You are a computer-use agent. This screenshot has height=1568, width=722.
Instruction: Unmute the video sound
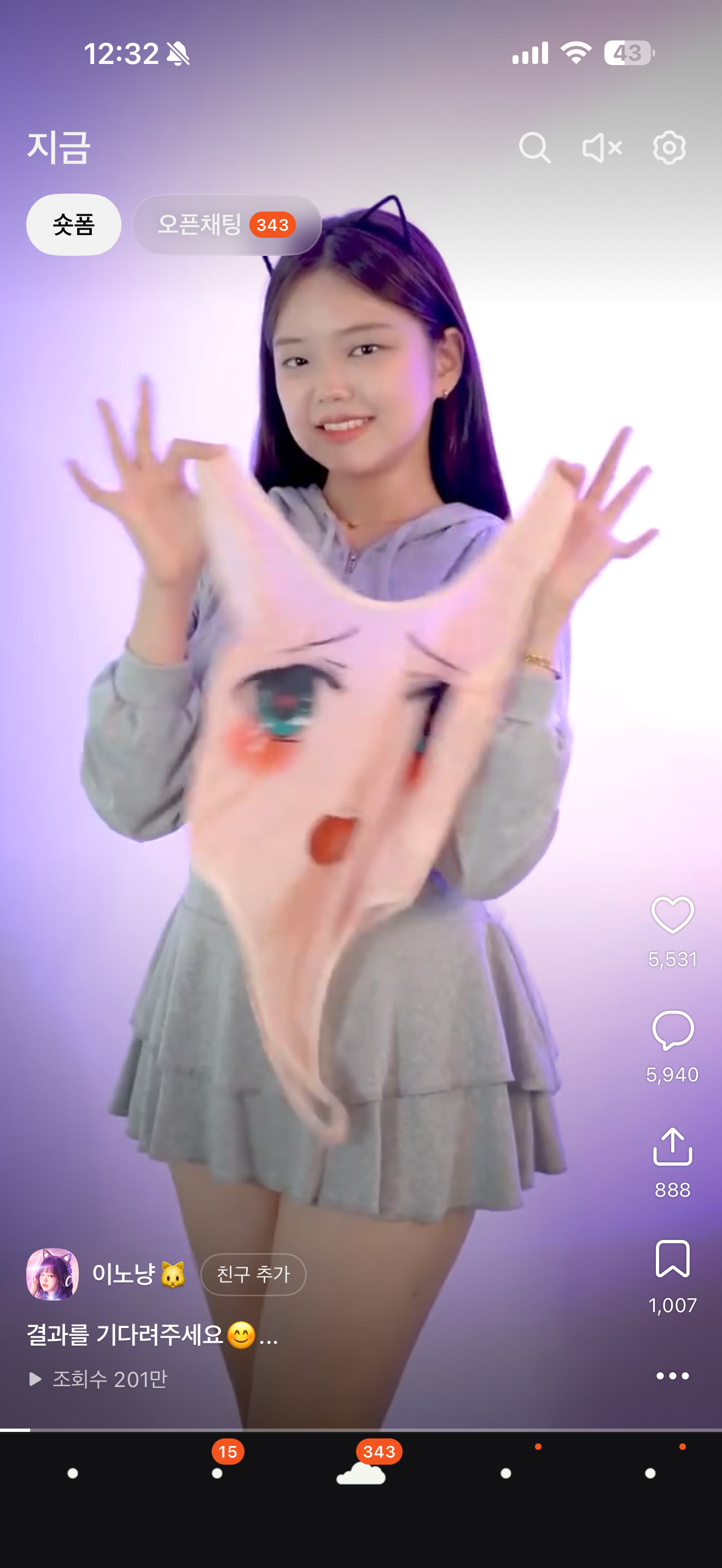pyautogui.click(x=602, y=148)
